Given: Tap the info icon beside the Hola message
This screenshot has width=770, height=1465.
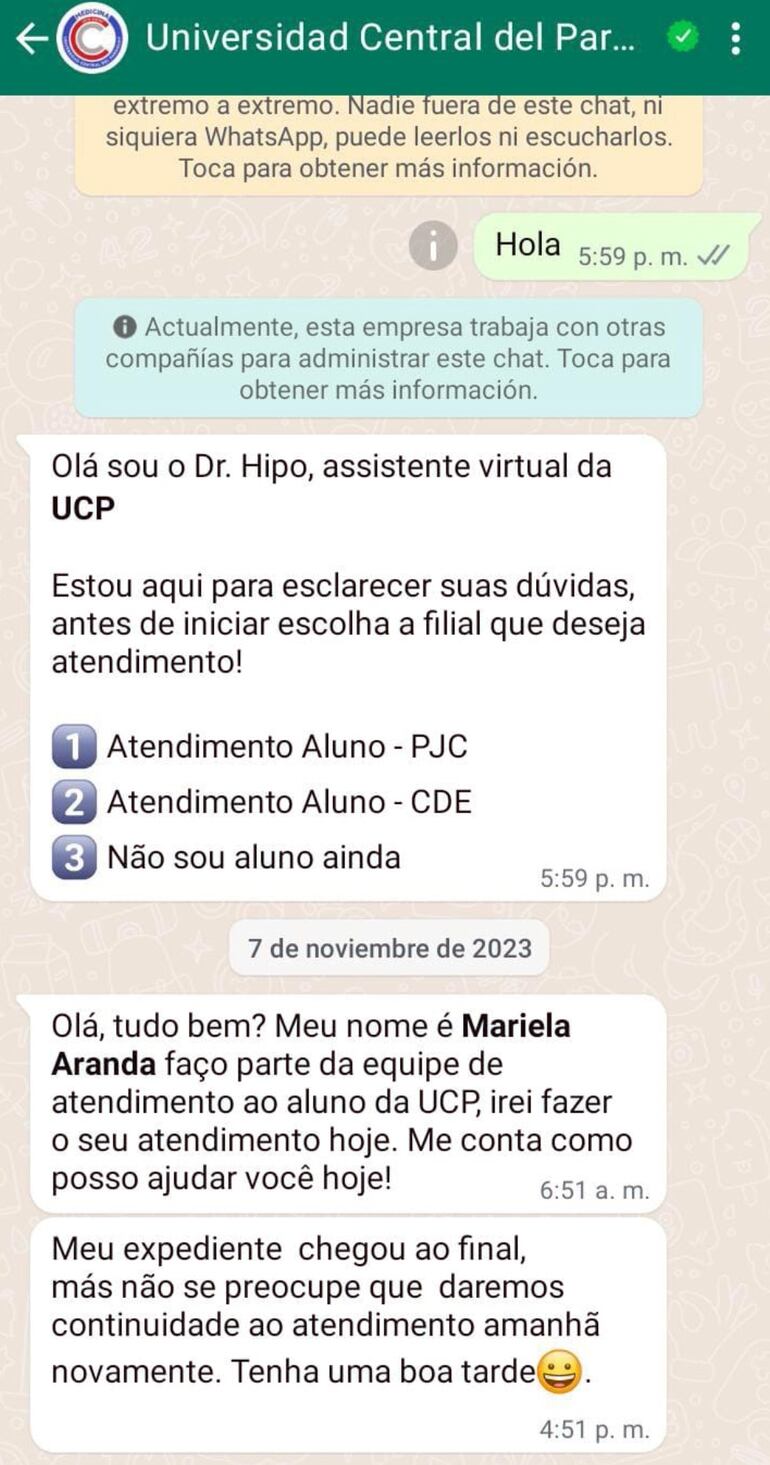Looking at the screenshot, I should pos(433,245).
